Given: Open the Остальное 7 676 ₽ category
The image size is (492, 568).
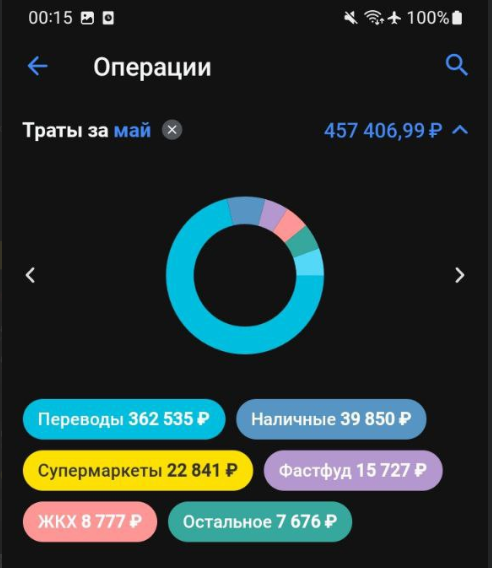Looking at the screenshot, I should 260,522.
